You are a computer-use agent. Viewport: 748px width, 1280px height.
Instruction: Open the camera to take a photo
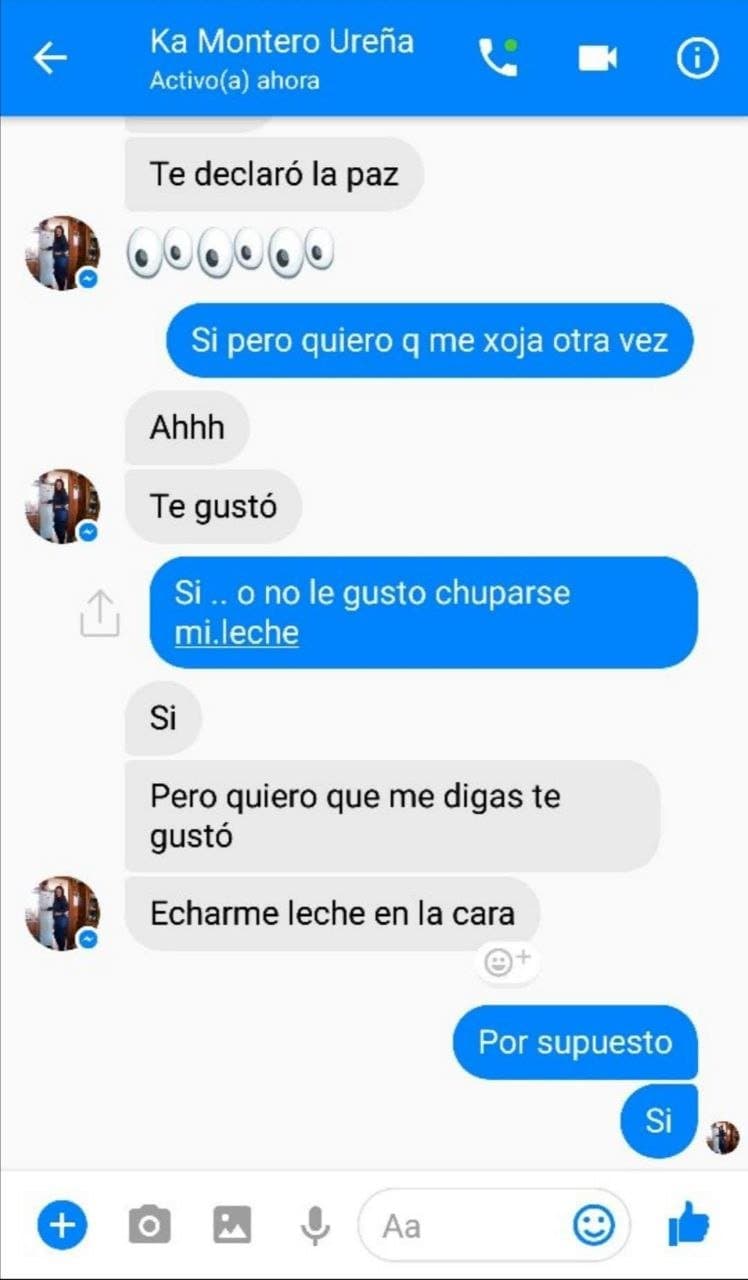click(x=152, y=1223)
